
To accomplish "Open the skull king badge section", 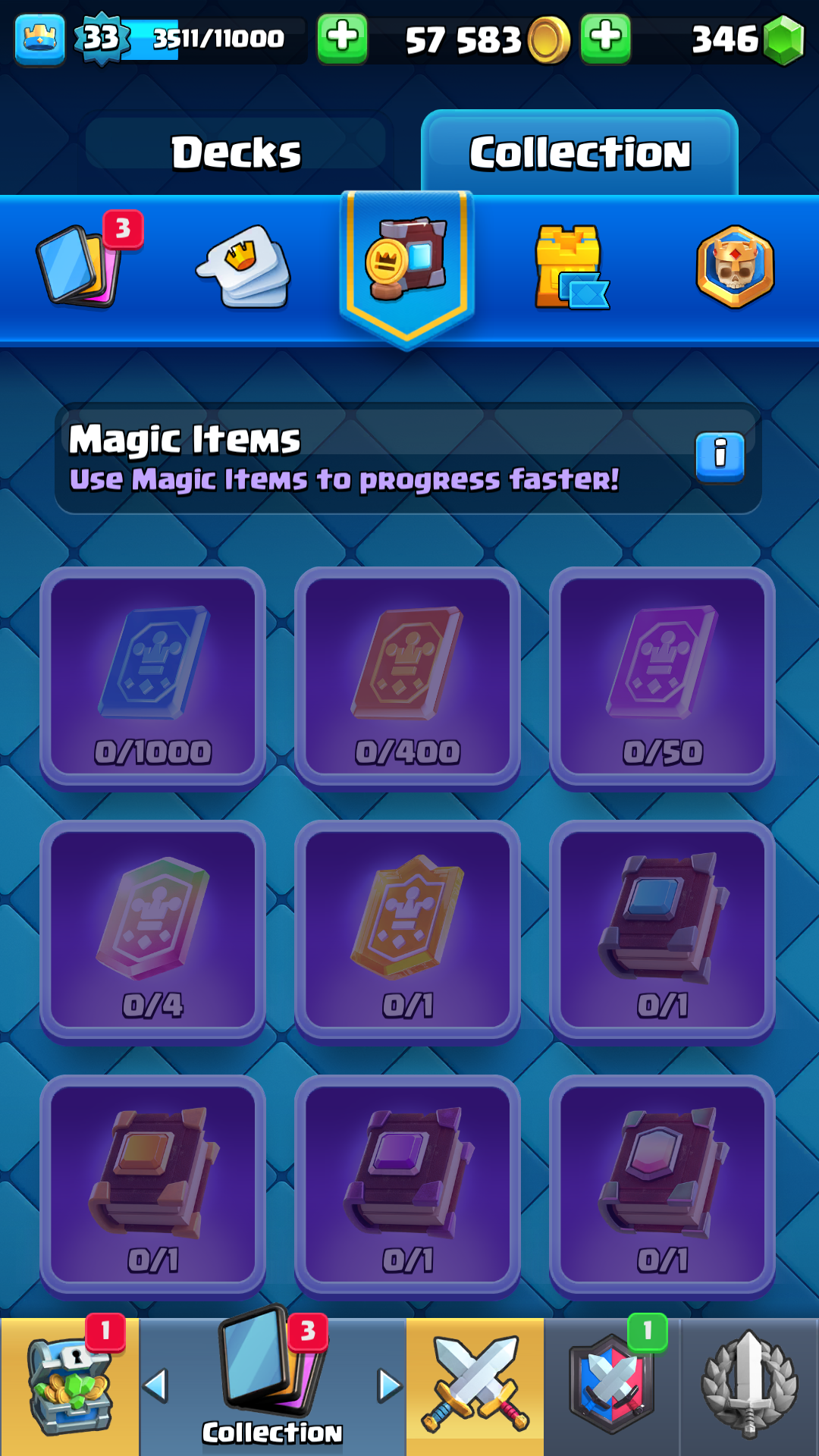I will coord(735,266).
